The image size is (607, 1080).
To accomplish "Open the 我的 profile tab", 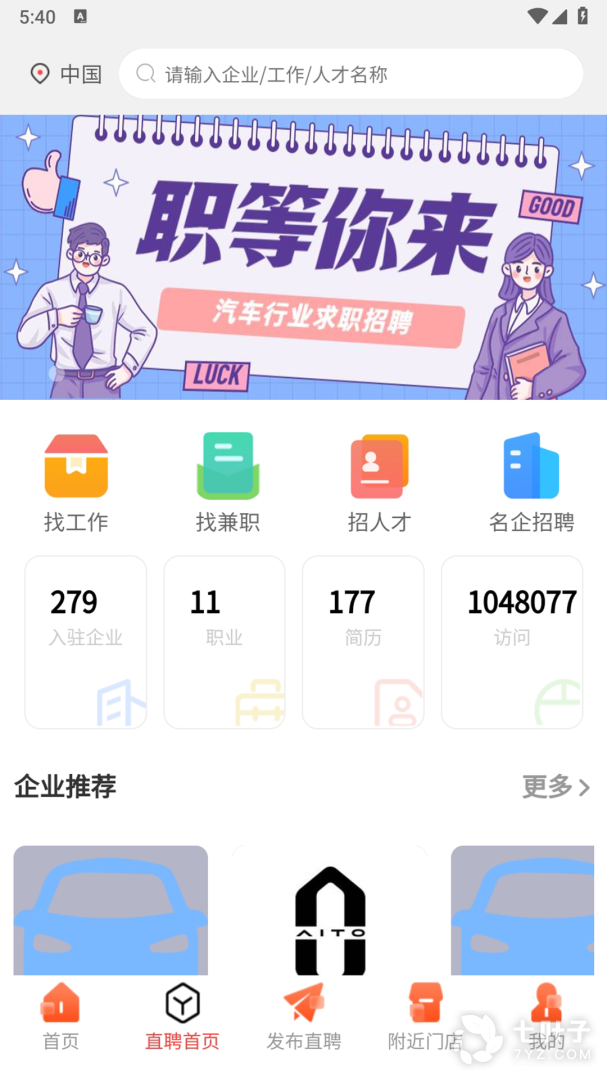I will (546, 1016).
